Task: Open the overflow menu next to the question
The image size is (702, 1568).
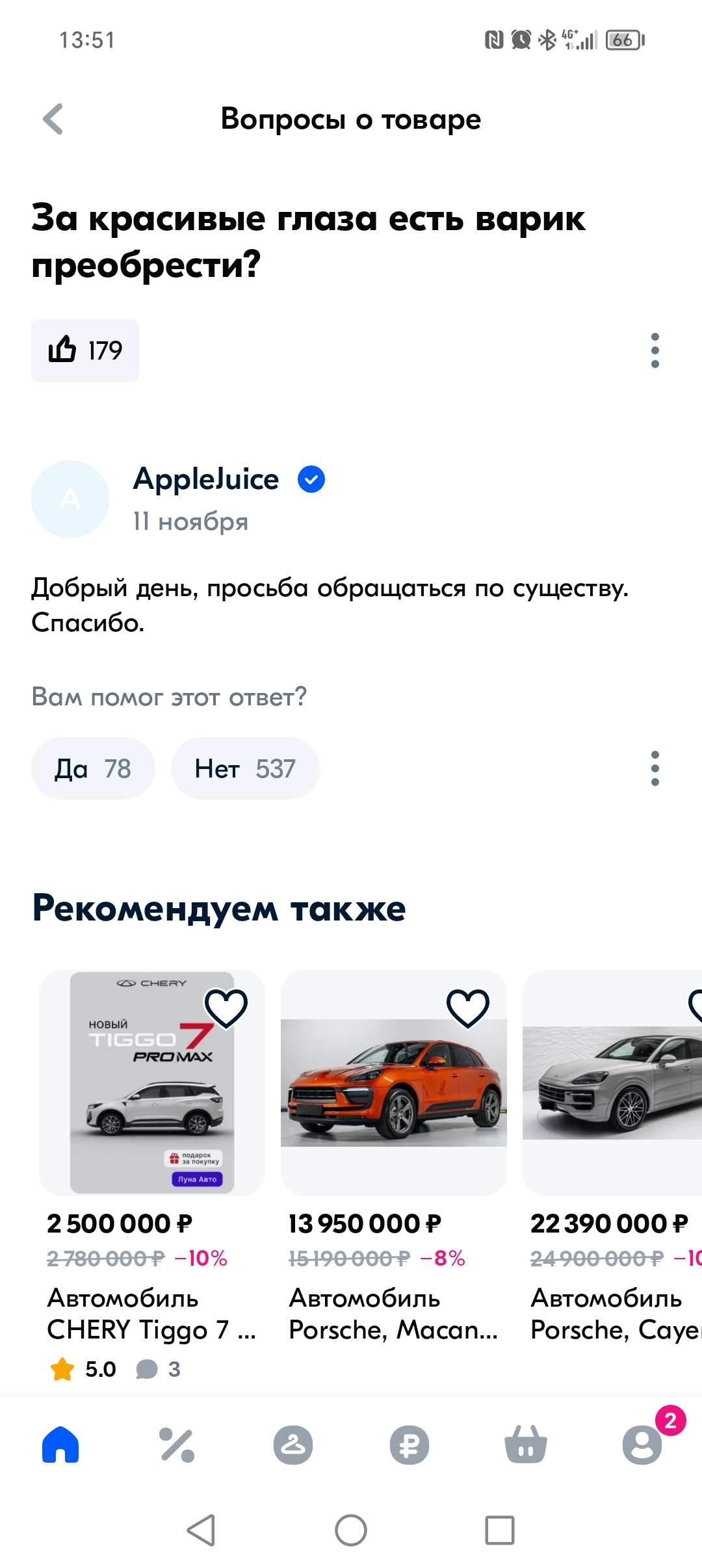Action: [x=655, y=350]
